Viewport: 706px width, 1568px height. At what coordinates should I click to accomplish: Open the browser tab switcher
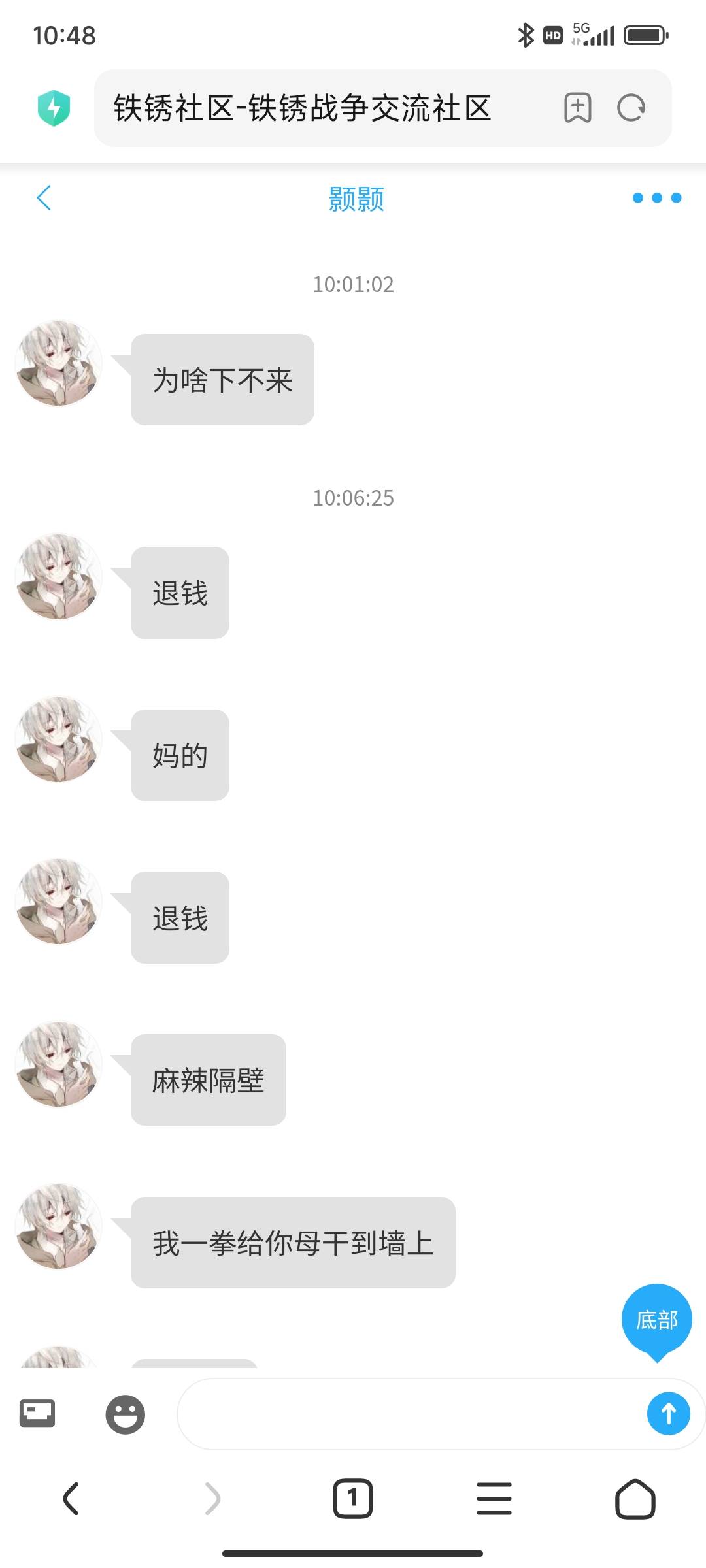[353, 1498]
